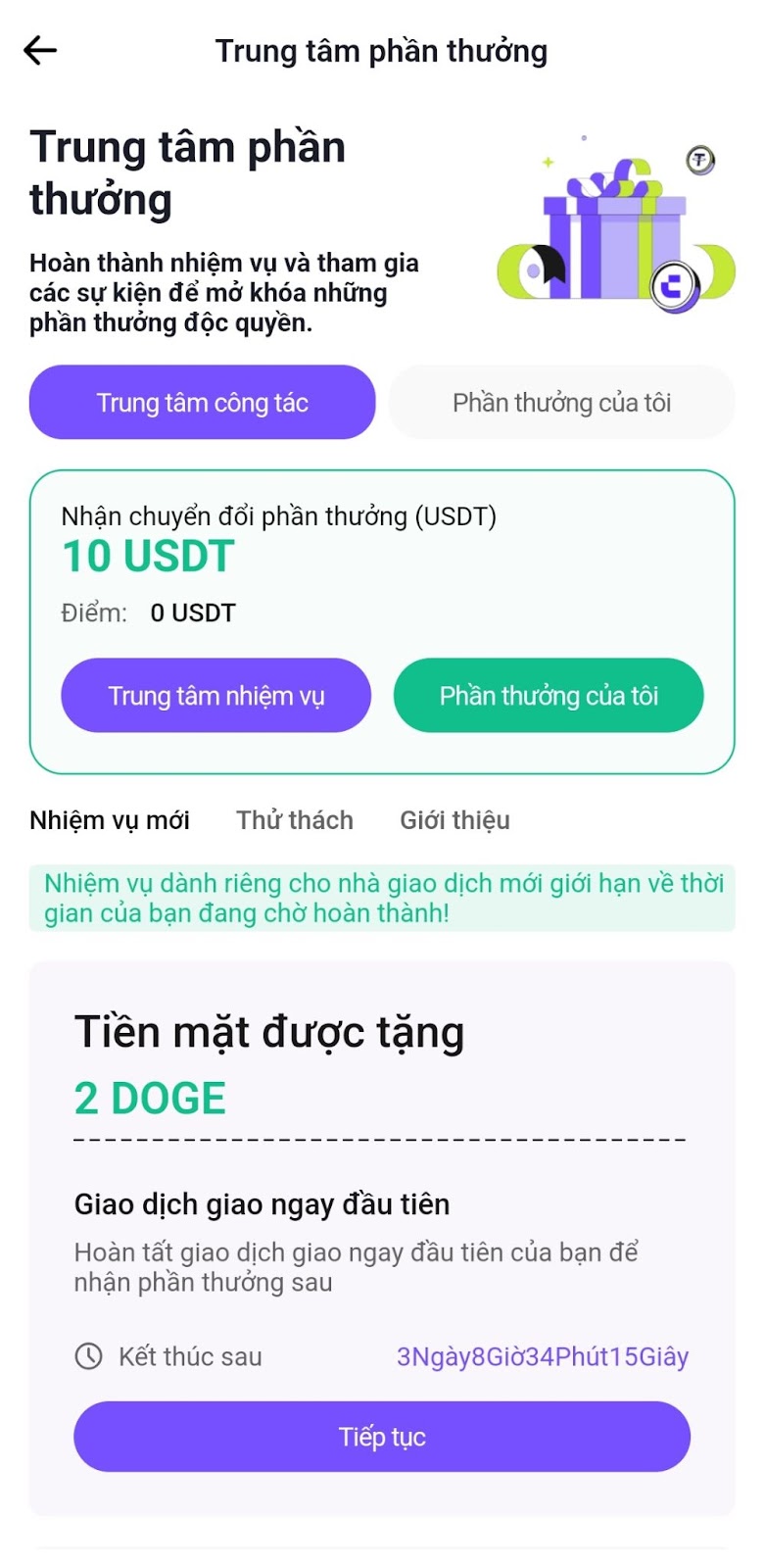Select the Nhiệm vụ mới tab
This screenshot has width=765, height=1568.
(x=110, y=820)
